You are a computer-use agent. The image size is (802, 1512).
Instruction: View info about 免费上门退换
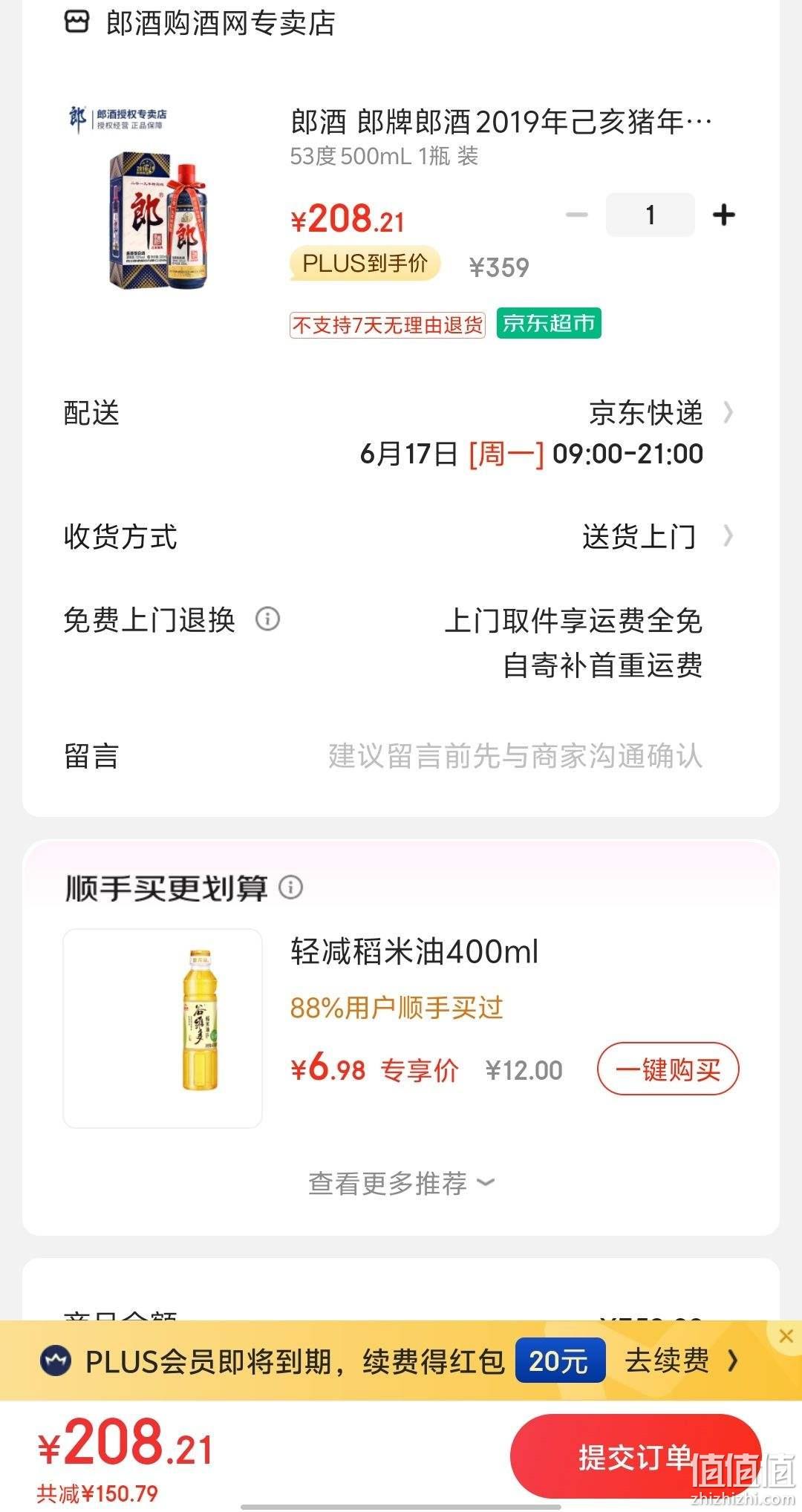tap(267, 619)
